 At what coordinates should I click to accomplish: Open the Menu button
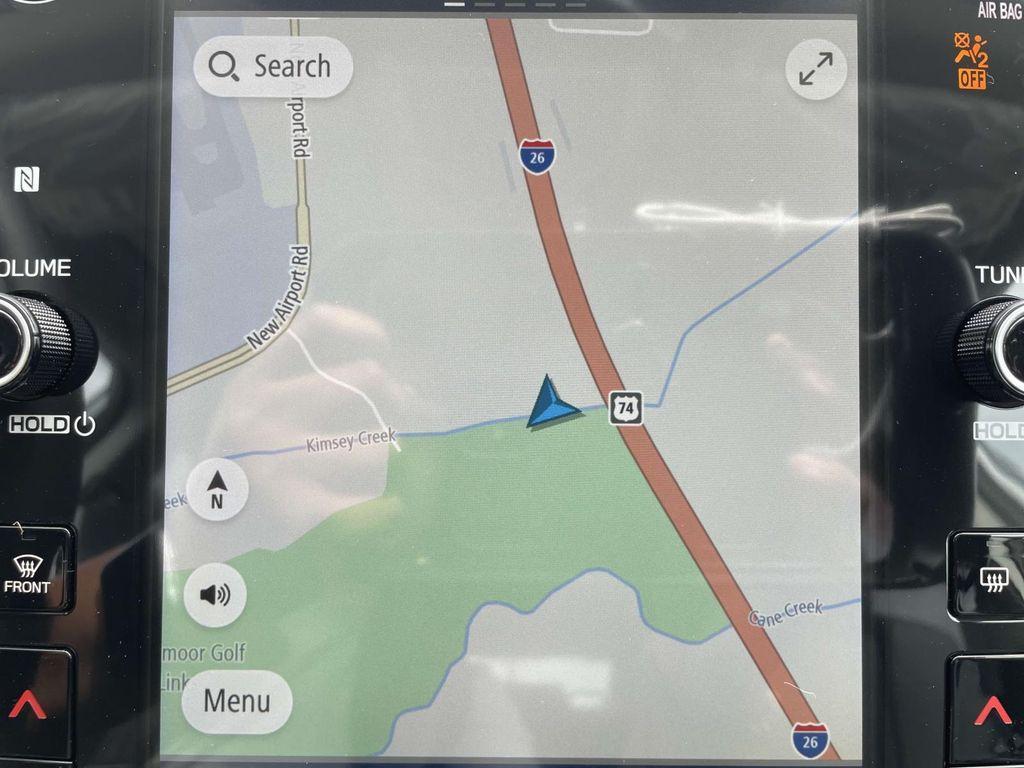point(237,701)
